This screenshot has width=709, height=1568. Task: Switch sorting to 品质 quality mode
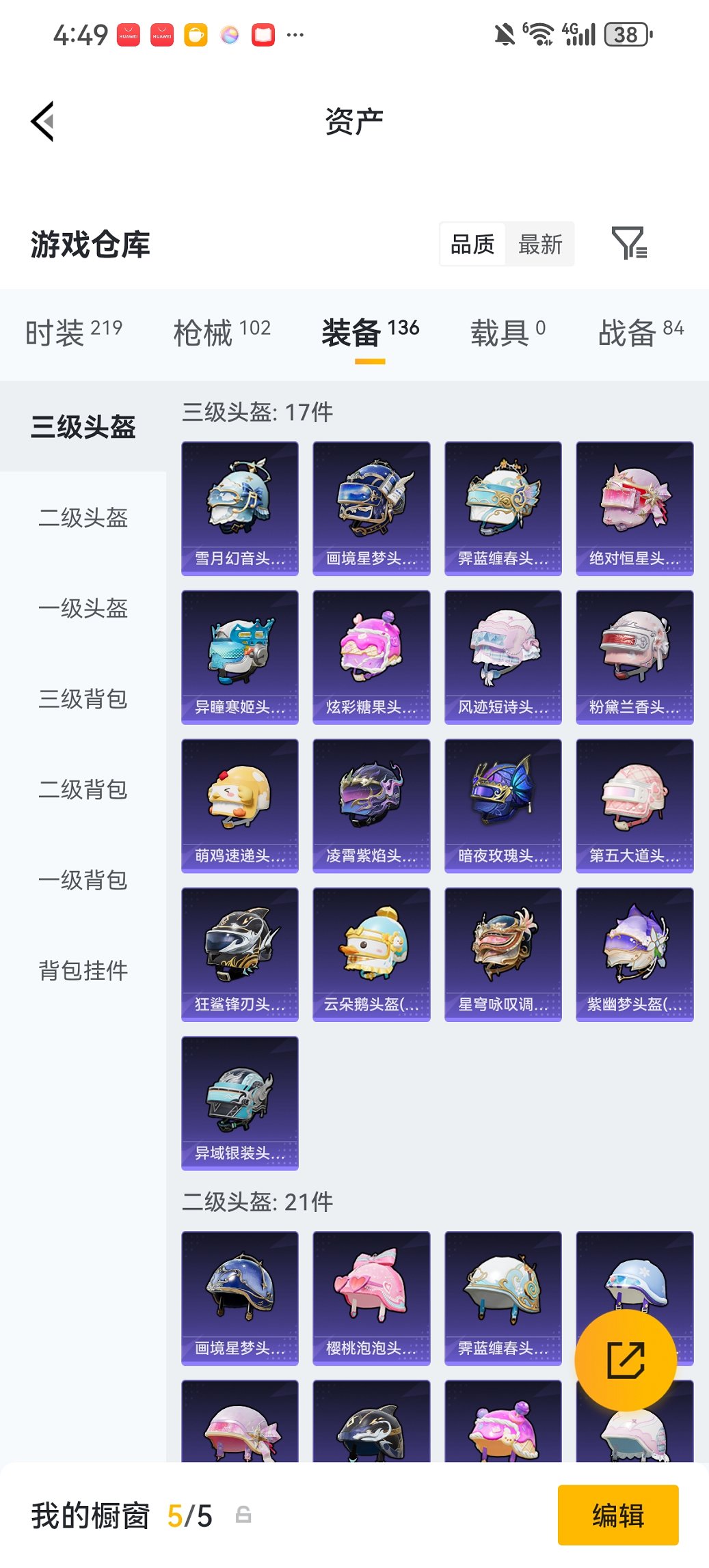(x=473, y=244)
